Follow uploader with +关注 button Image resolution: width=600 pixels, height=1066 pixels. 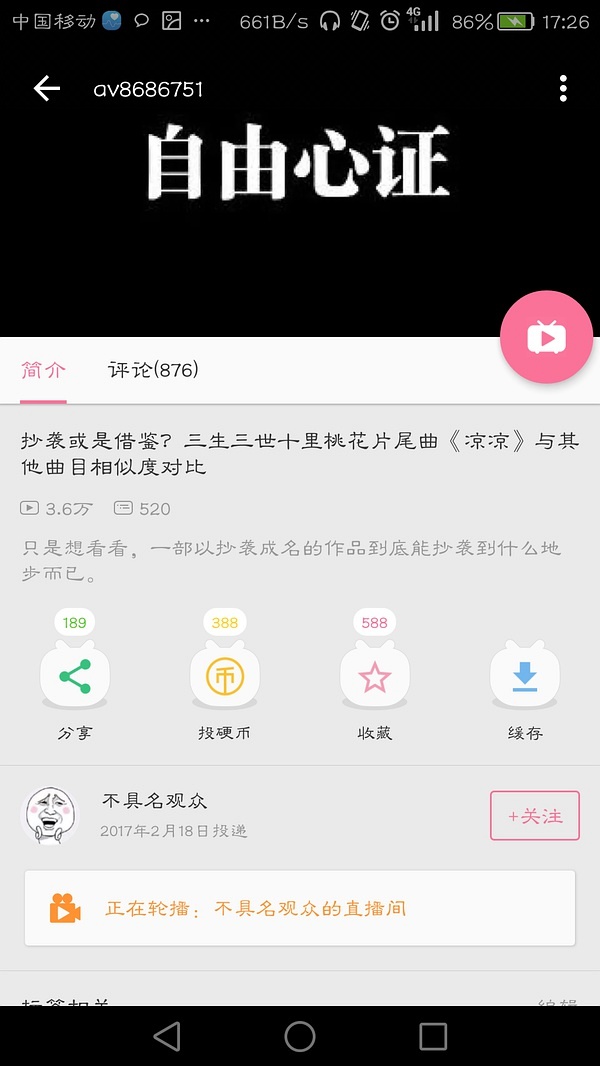pos(534,816)
